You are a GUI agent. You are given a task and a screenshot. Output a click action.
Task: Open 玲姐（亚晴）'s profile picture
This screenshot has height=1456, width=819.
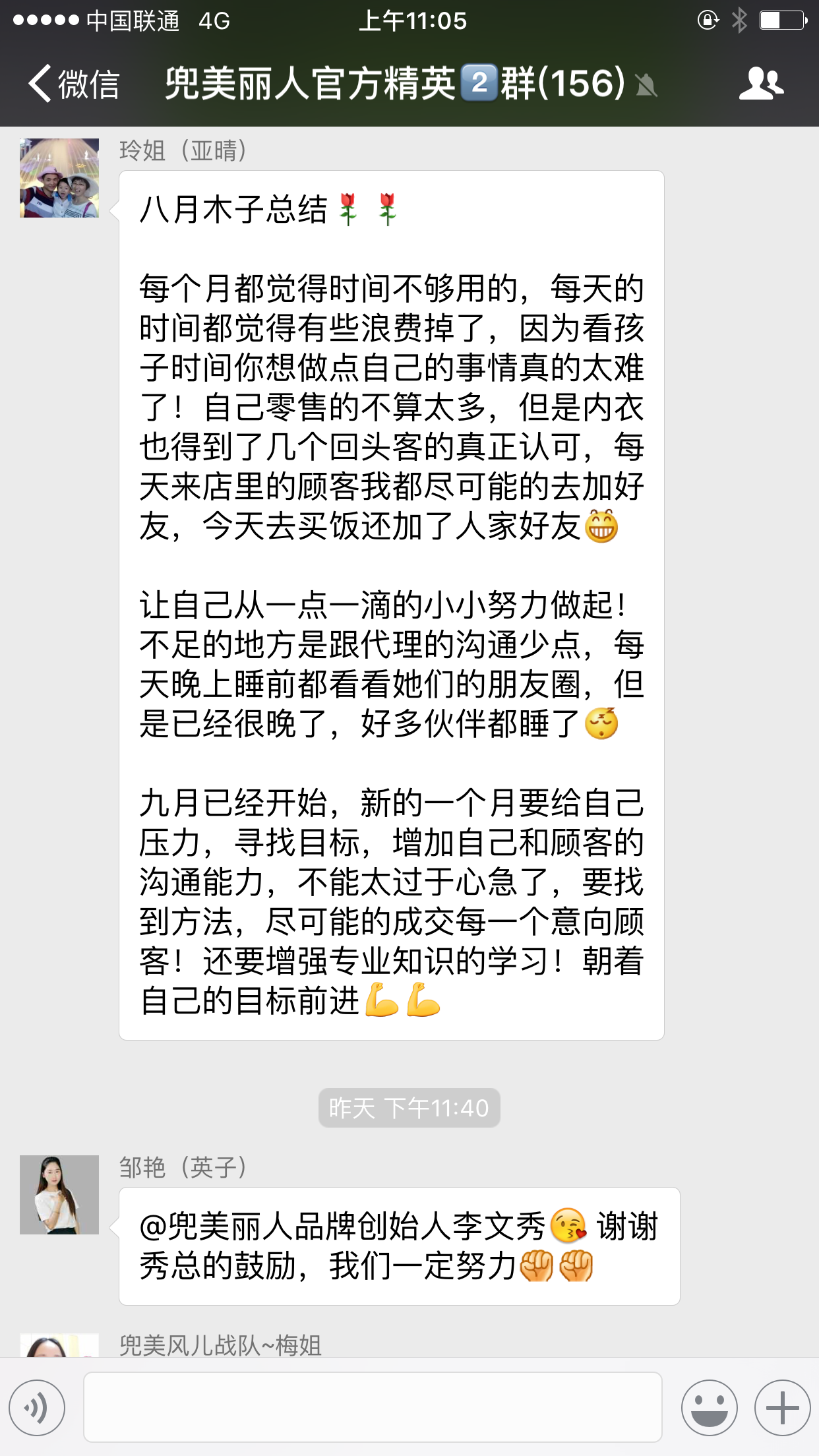click(59, 178)
